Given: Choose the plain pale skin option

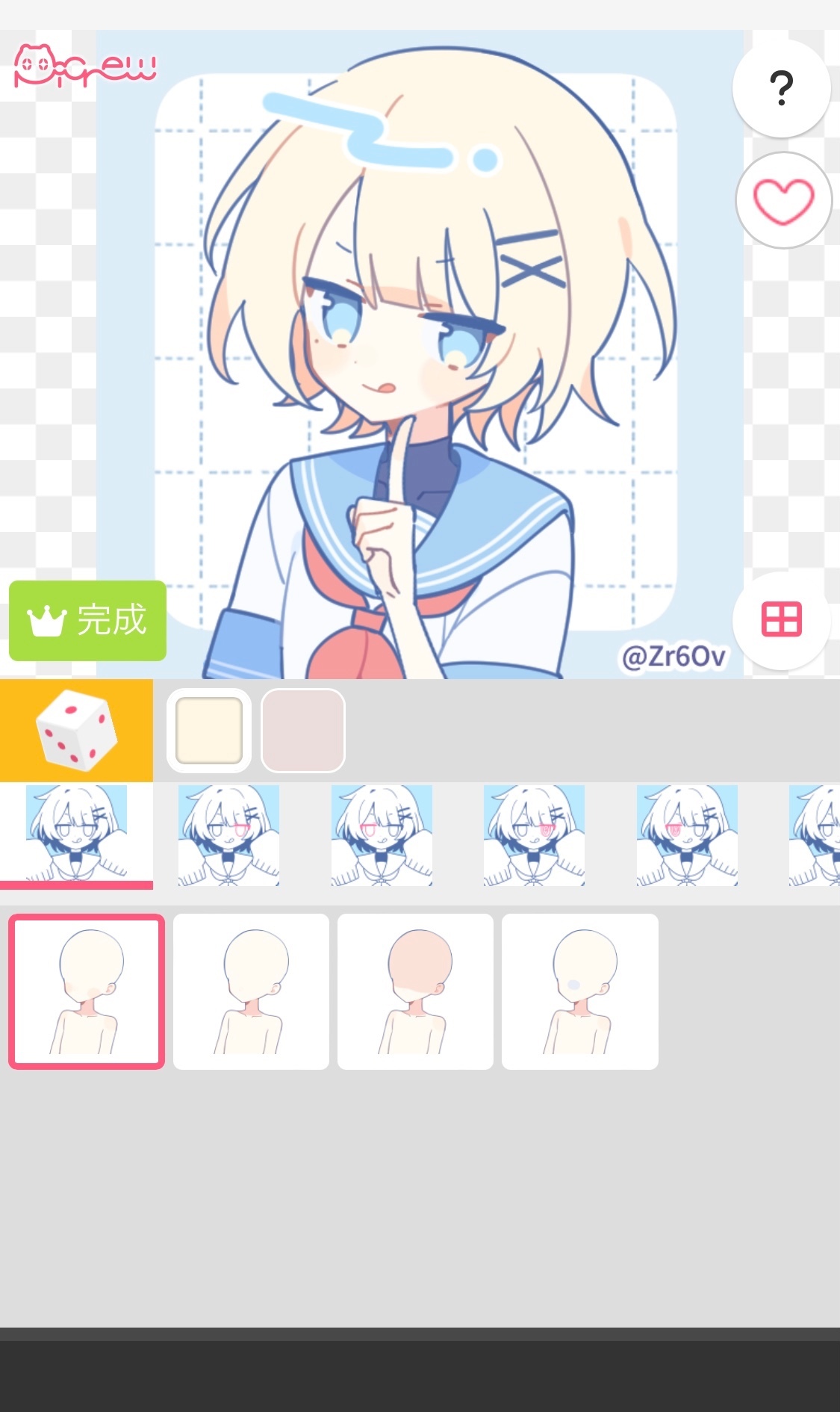Looking at the screenshot, I should [251, 992].
